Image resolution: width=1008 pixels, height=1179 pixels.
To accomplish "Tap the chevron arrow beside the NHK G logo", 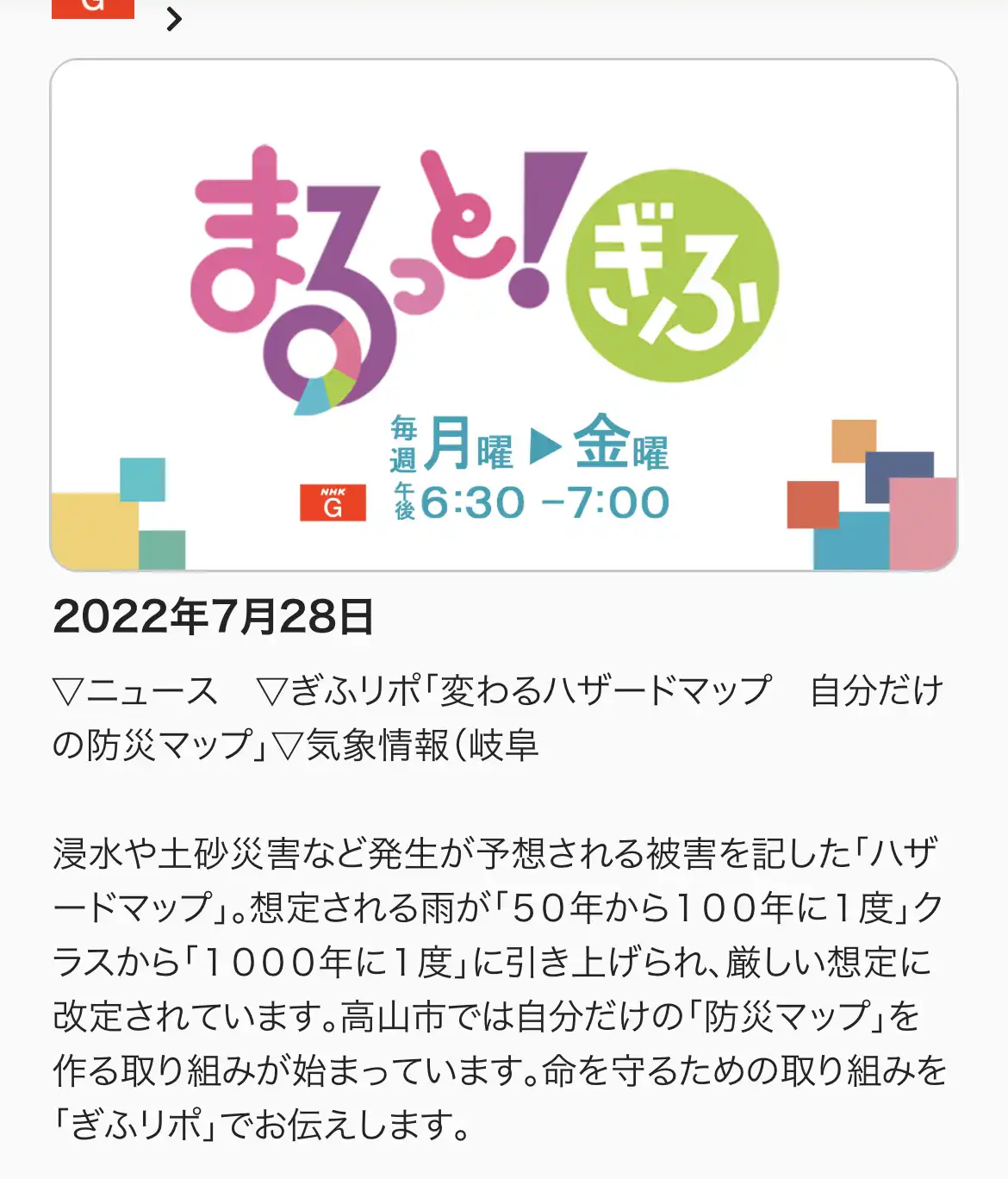I will 174,18.
